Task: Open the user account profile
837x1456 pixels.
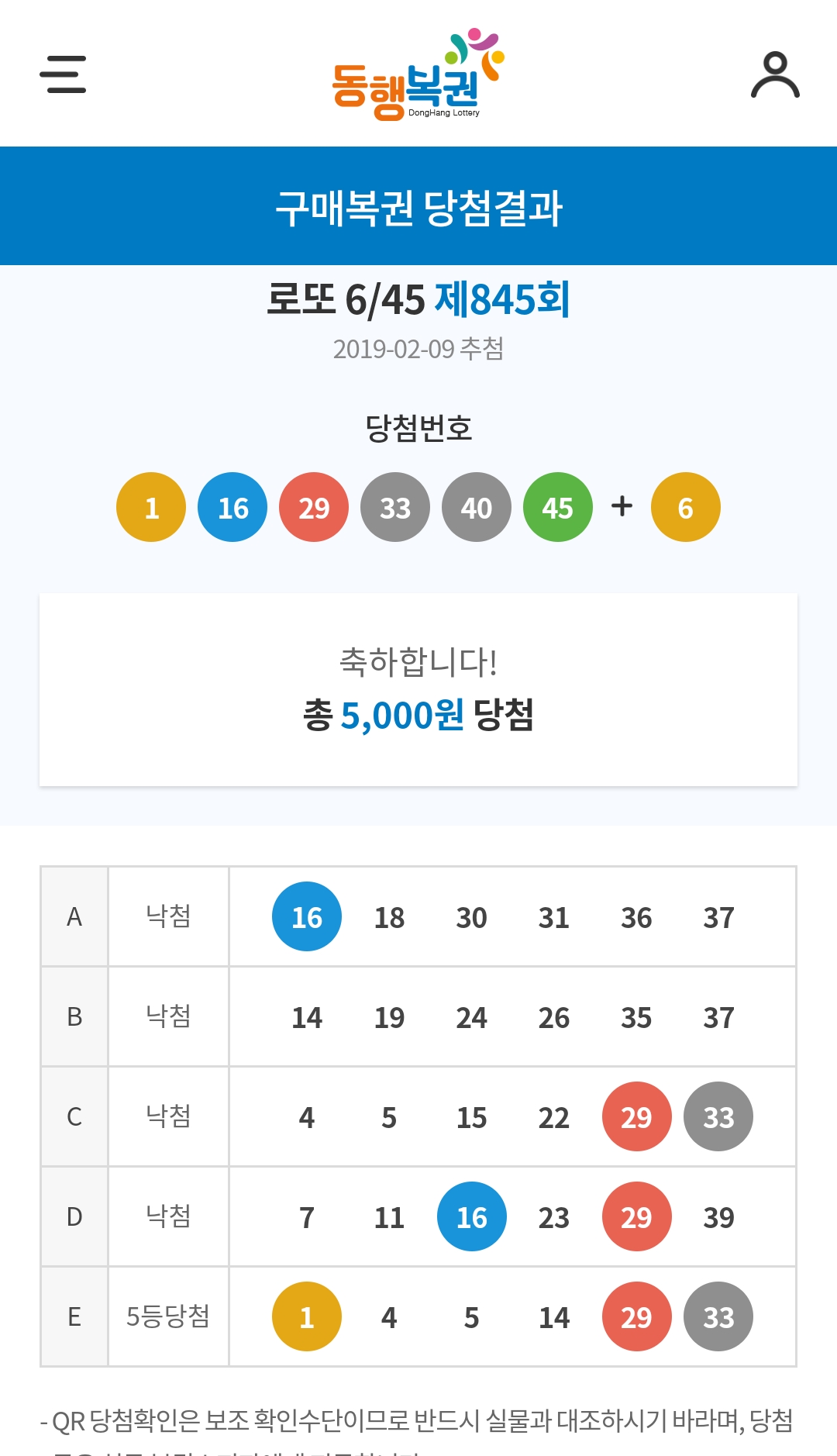Action: [775, 74]
